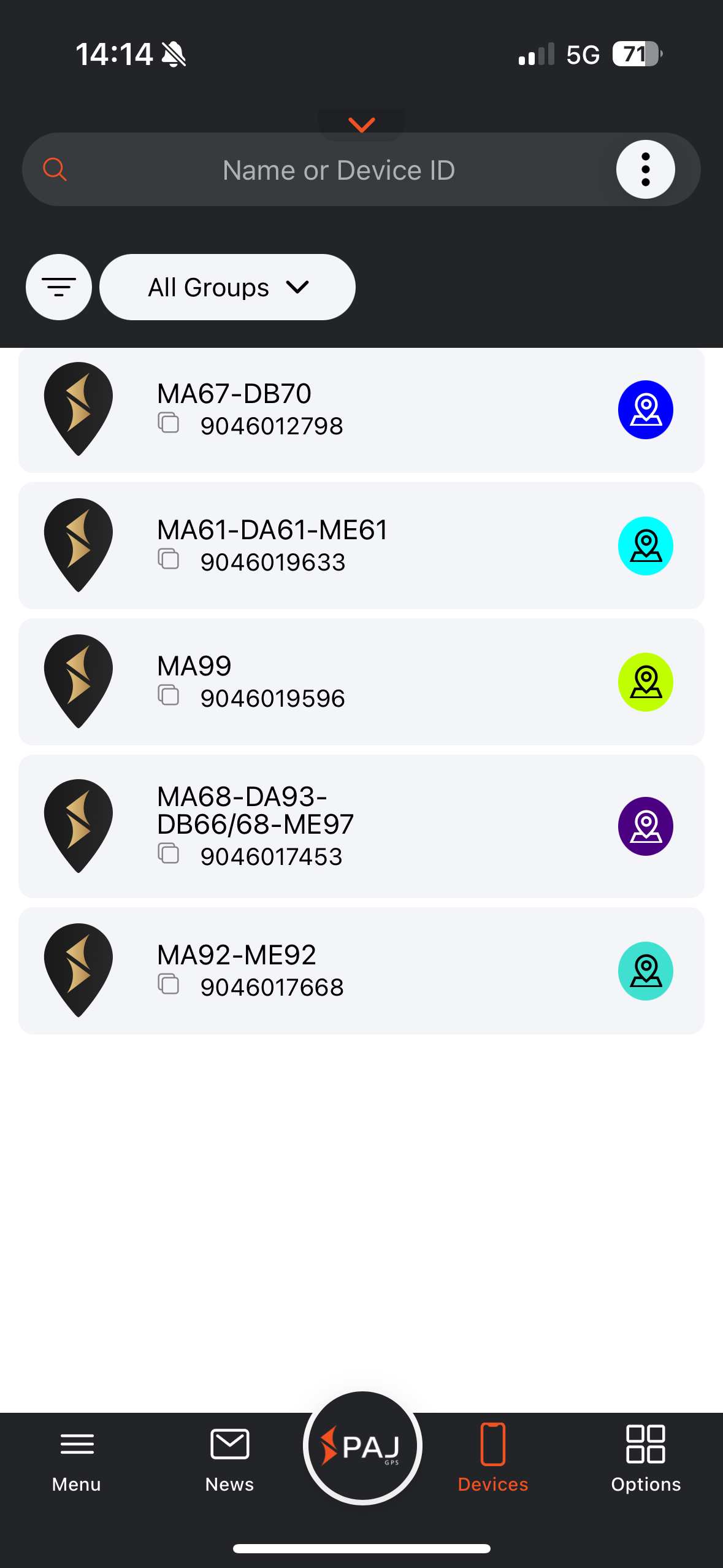Tap the teal location icon for MA92-ME92
Image resolution: width=723 pixels, height=1568 pixels.
[x=645, y=971]
